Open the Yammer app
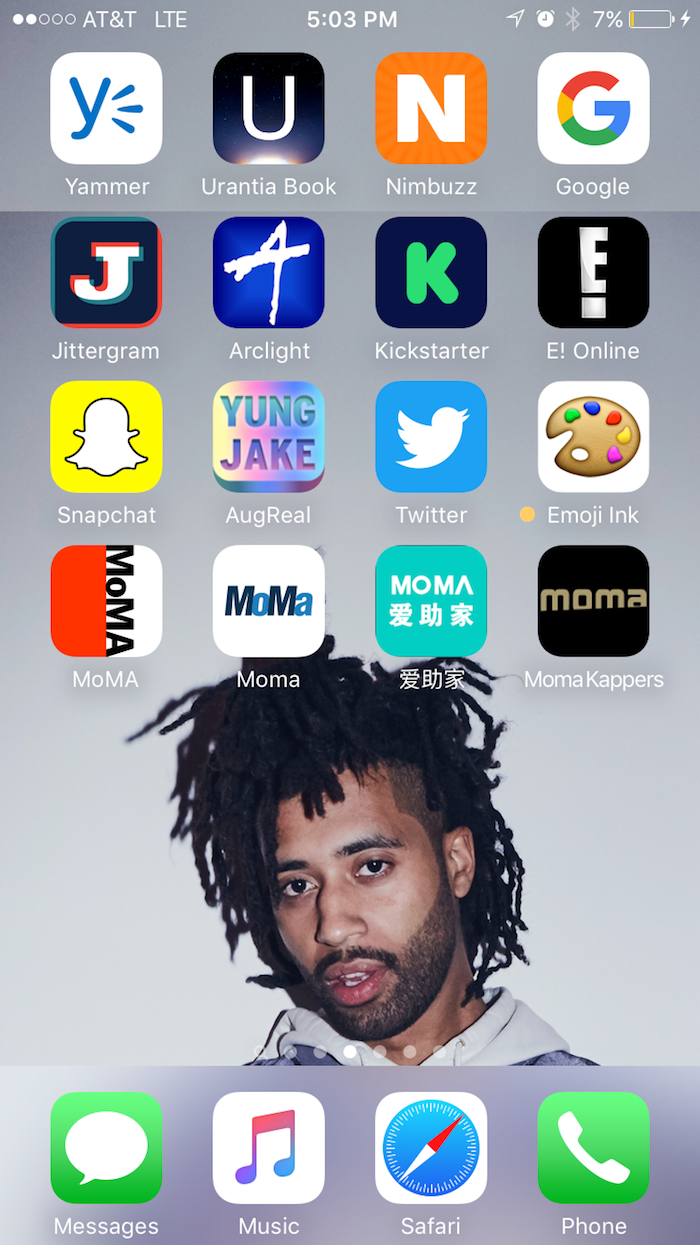The height and width of the screenshot is (1245, 700). pyautogui.click(x=106, y=108)
